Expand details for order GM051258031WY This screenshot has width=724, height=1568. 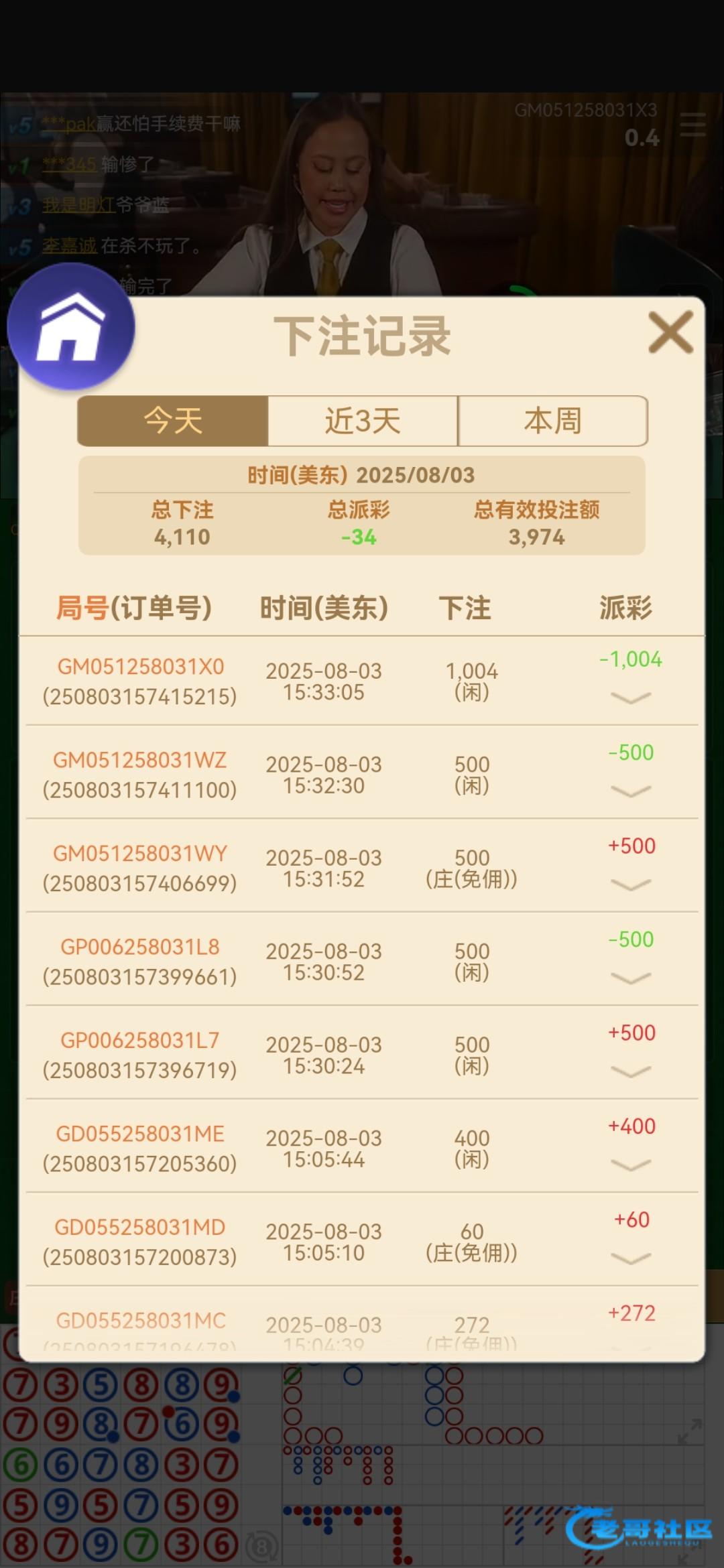pyautogui.click(x=631, y=885)
